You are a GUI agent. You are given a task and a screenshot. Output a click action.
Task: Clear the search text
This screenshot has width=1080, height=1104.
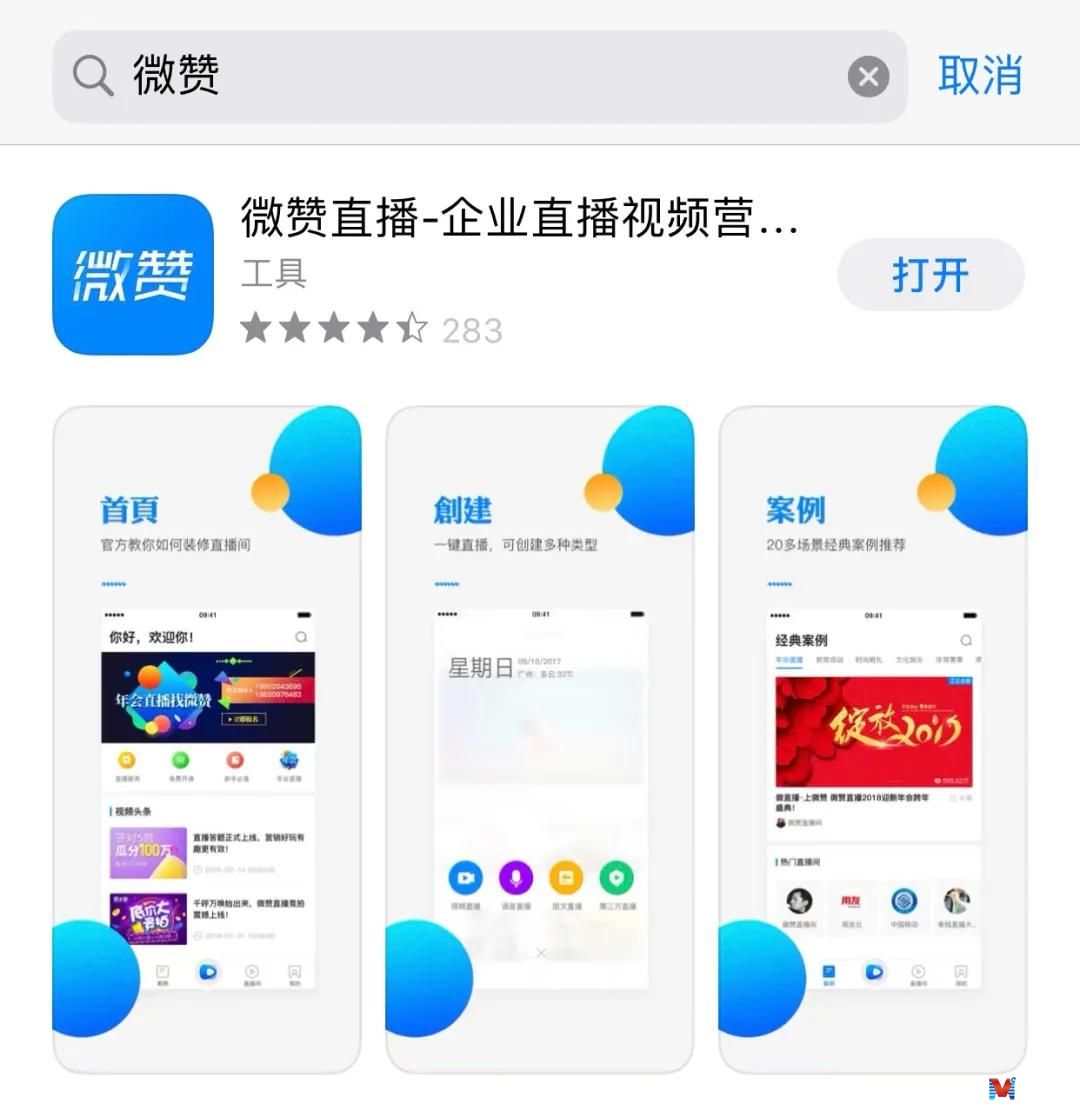click(x=868, y=76)
